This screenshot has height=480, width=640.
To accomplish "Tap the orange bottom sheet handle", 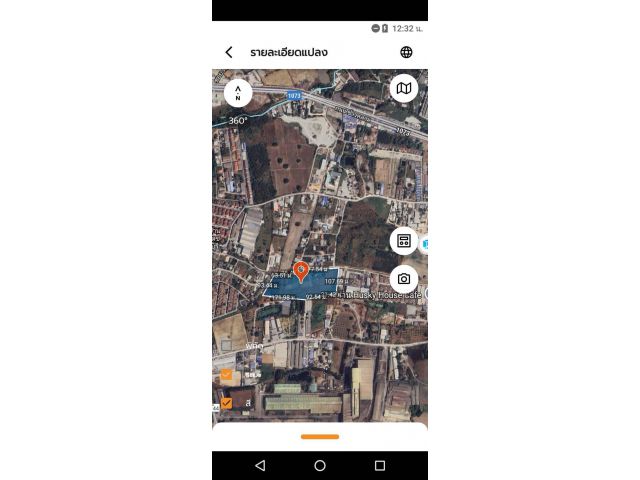I will coord(320,436).
